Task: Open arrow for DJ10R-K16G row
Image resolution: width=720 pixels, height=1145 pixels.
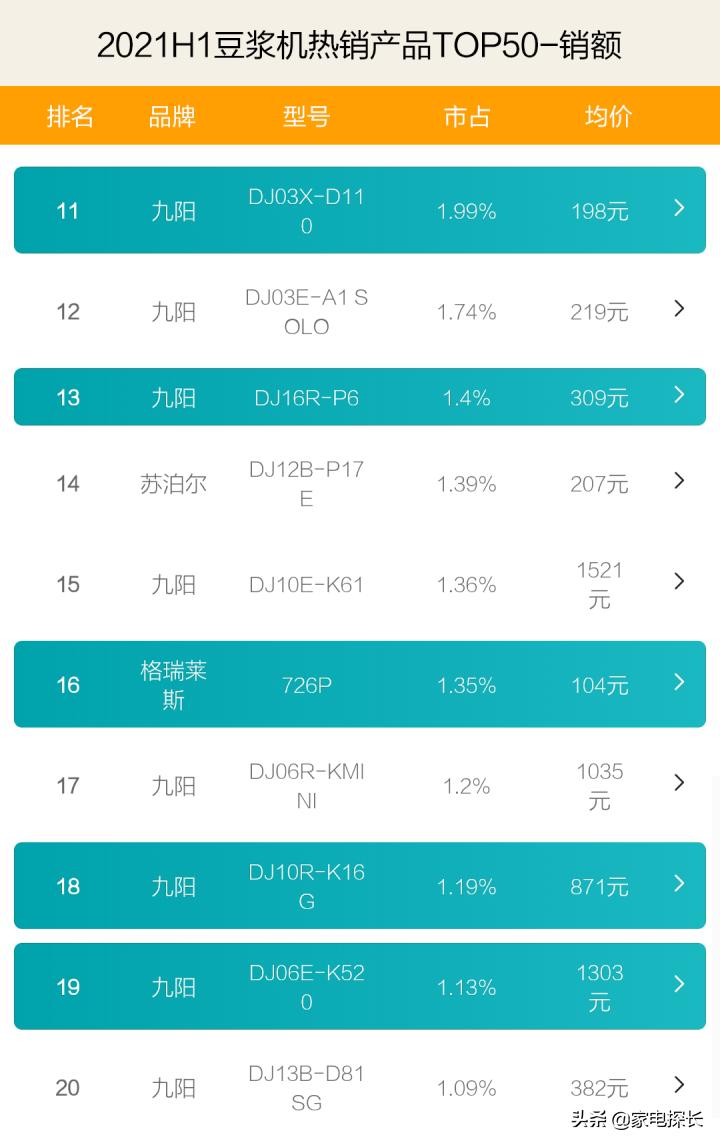Action: [x=678, y=885]
